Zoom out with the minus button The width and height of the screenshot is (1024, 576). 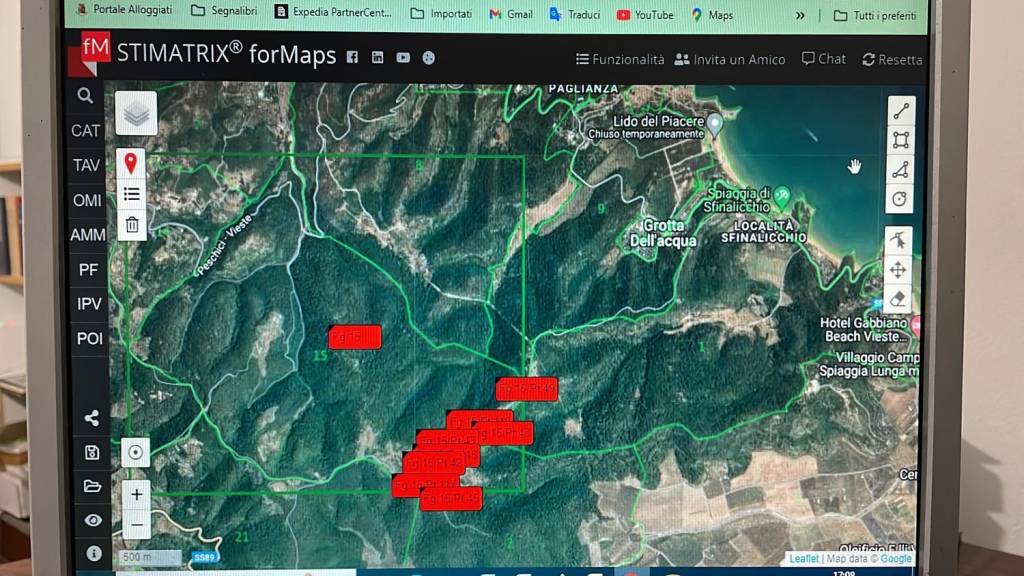click(x=136, y=524)
